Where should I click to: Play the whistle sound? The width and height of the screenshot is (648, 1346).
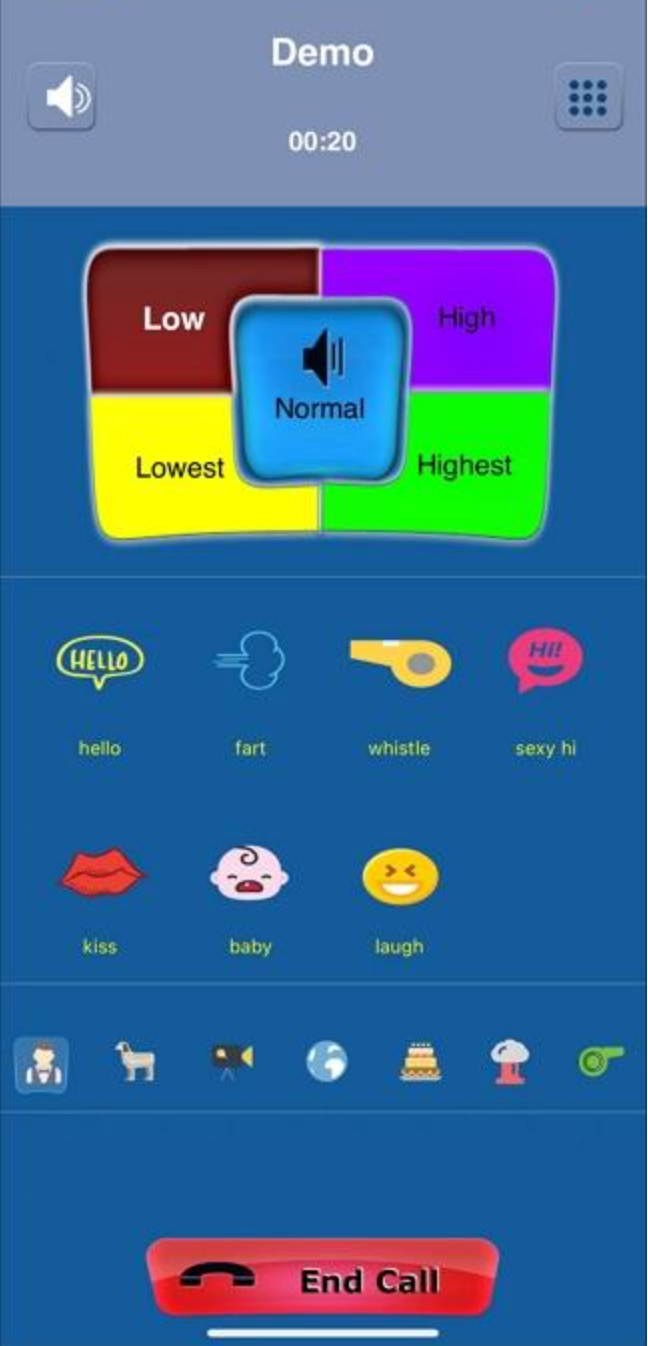399,662
